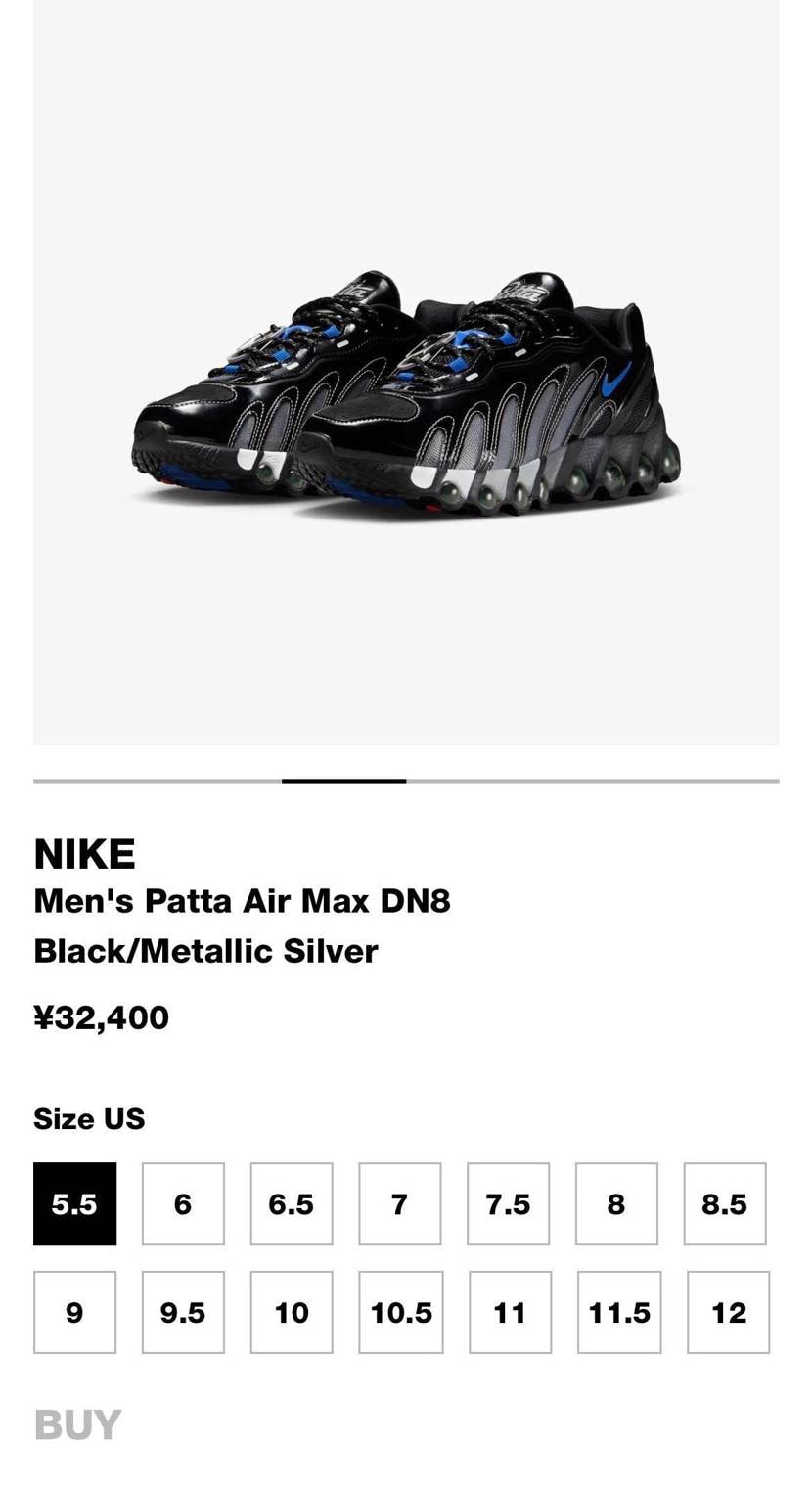Select size 7
Image resolution: width=812 pixels, height=1488 pixels.
pos(399,1203)
